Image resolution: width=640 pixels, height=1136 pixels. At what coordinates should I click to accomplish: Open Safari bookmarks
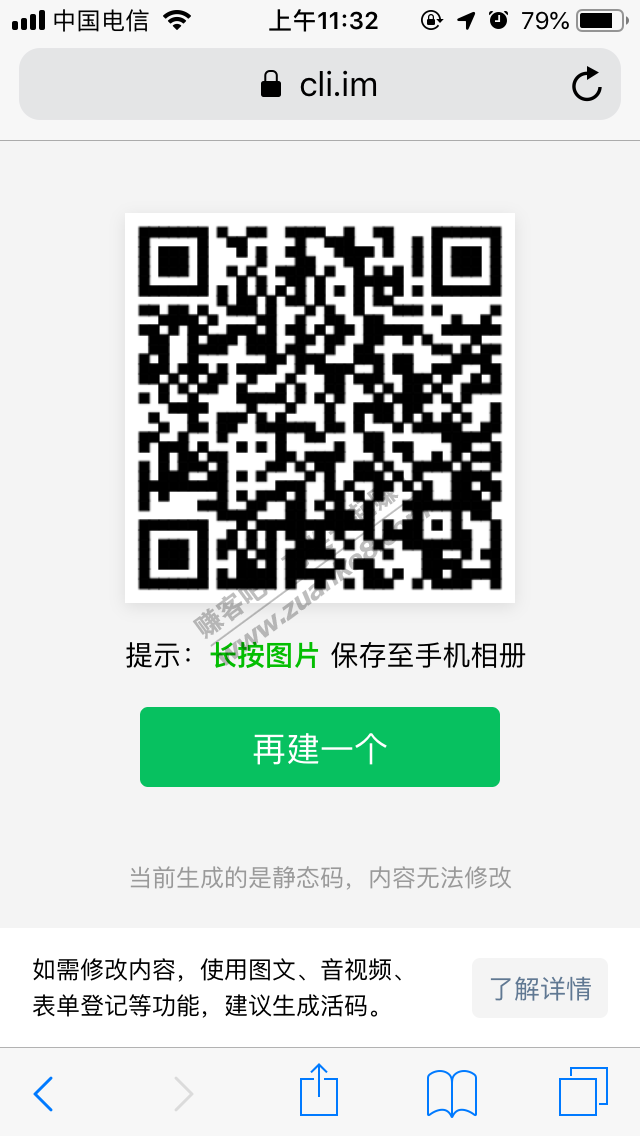click(x=451, y=1093)
